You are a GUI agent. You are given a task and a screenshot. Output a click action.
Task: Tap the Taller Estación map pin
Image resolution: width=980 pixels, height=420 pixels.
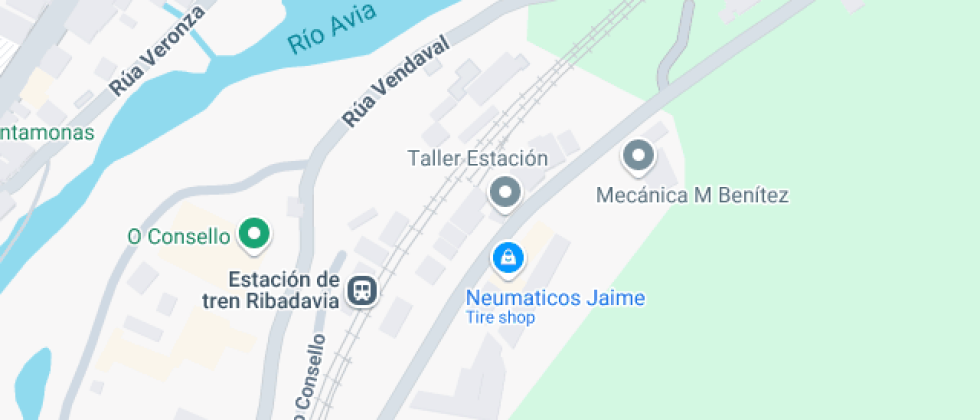pyautogui.click(x=505, y=192)
